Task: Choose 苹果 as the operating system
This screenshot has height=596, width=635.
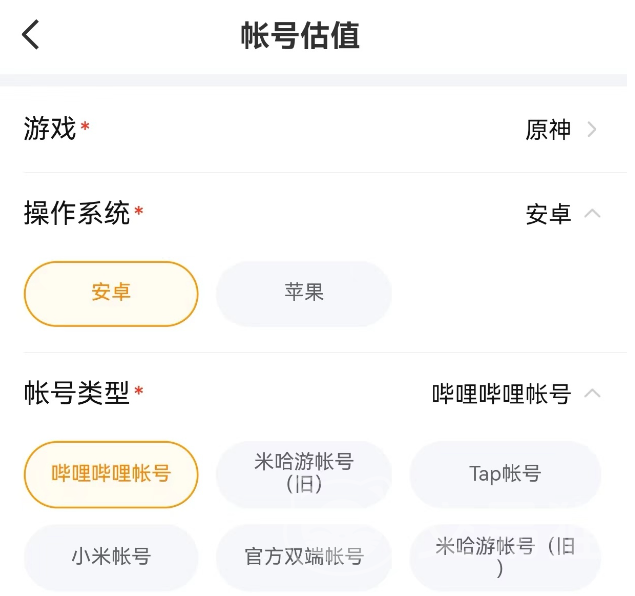Action: tap(303, 293)
